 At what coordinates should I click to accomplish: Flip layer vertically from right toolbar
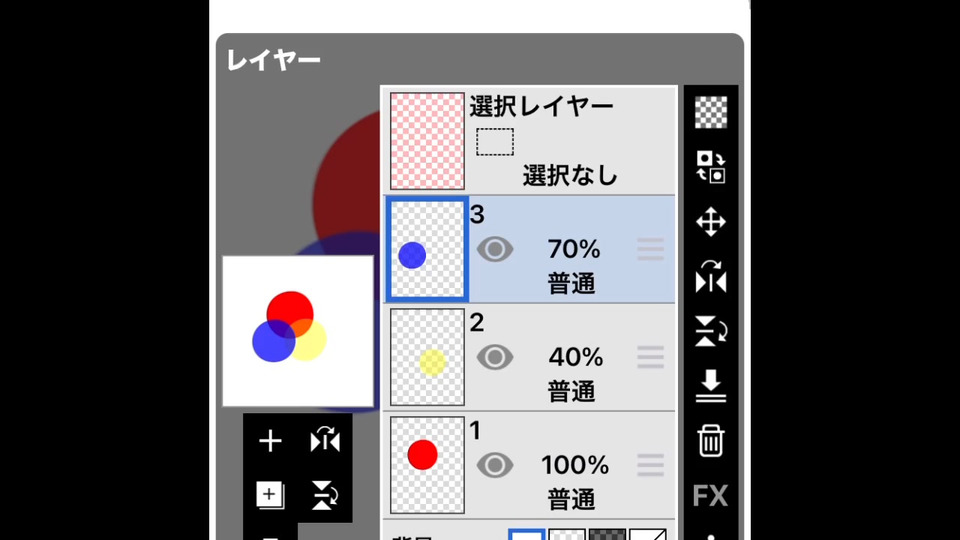[x=711, y=331]
